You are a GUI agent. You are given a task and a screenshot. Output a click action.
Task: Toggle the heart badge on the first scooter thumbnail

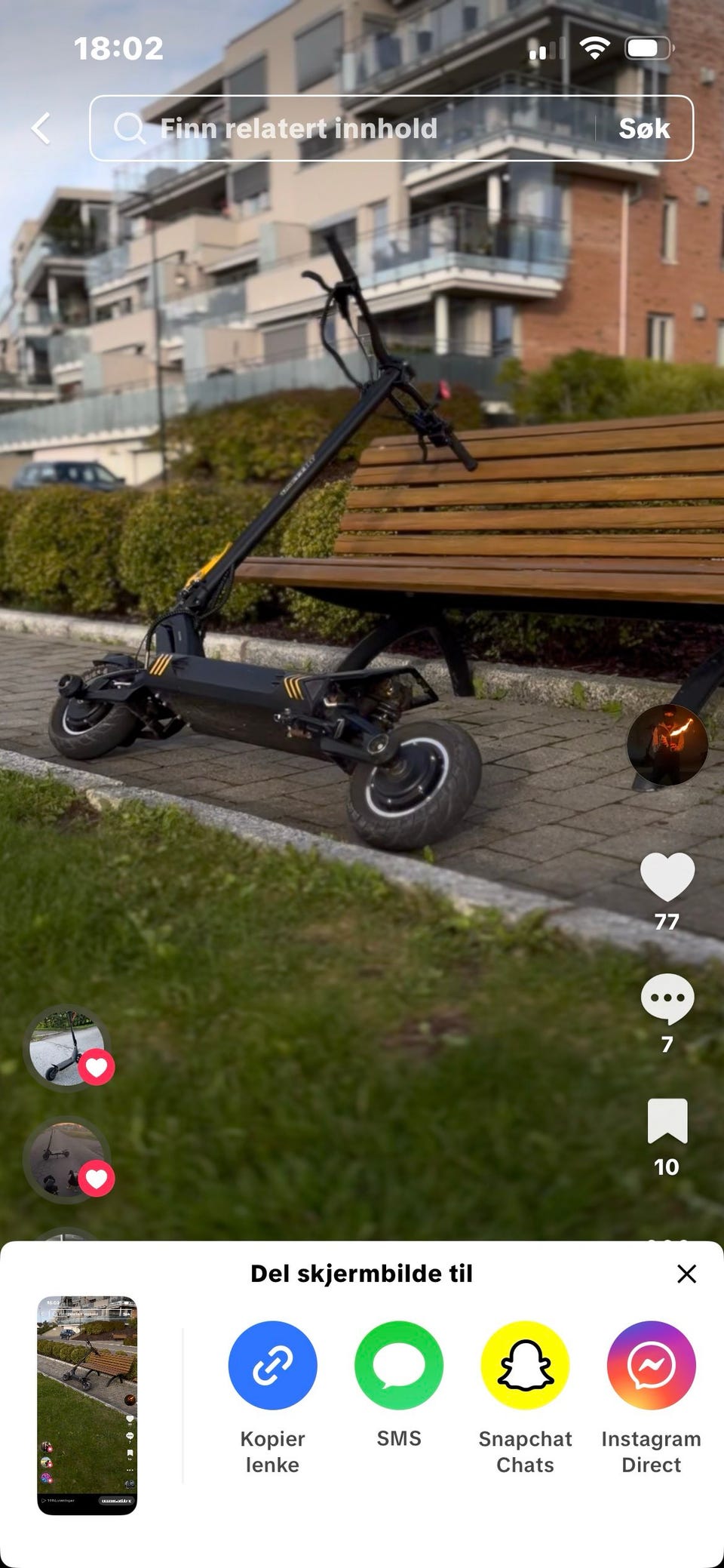click(97, 1068)
